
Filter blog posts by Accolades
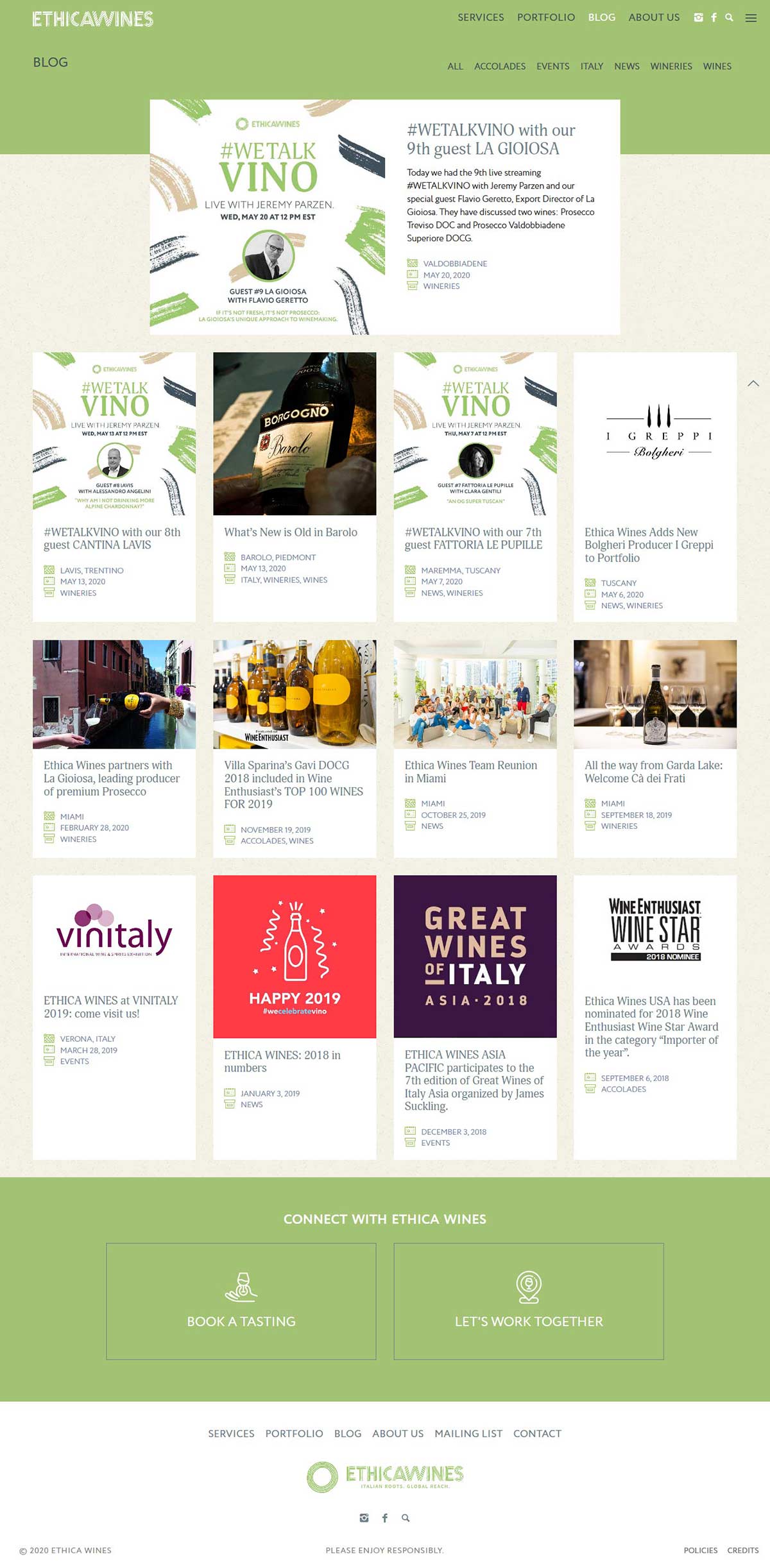tap(500, 66)
